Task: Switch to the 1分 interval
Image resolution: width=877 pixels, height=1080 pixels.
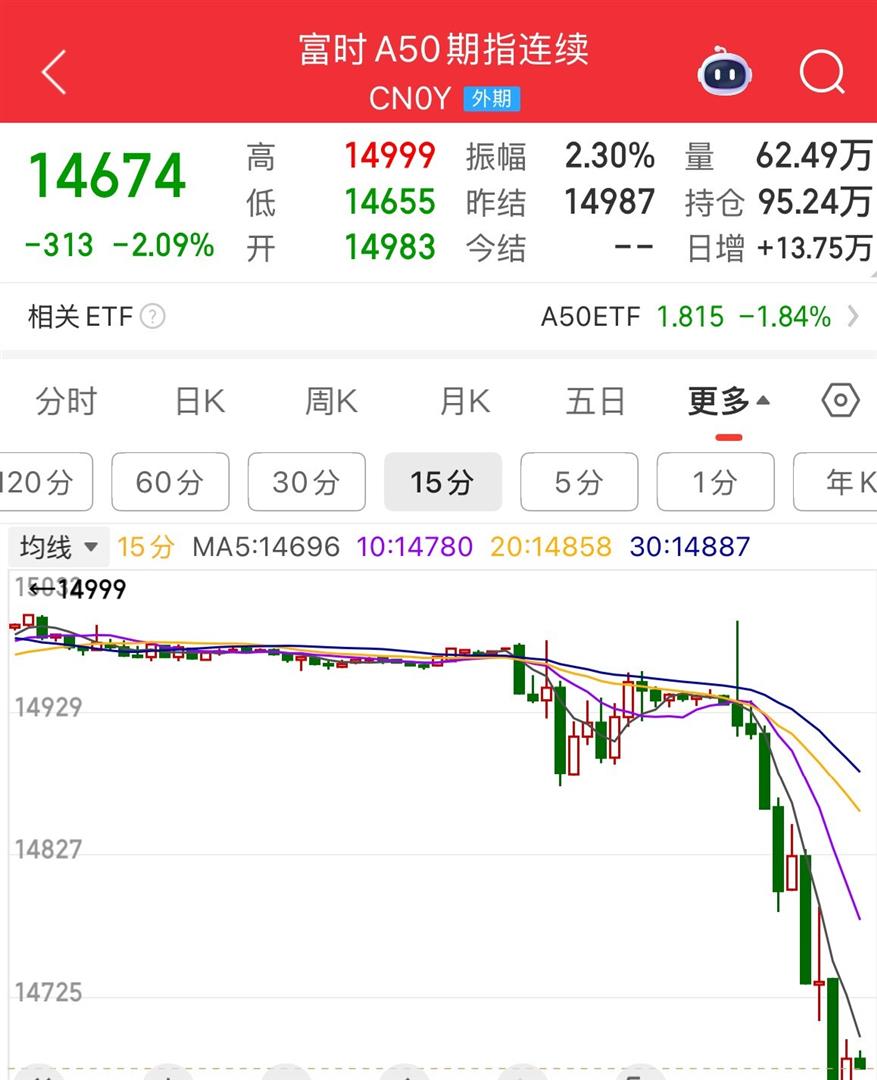Action: click(x=715, y=482)
